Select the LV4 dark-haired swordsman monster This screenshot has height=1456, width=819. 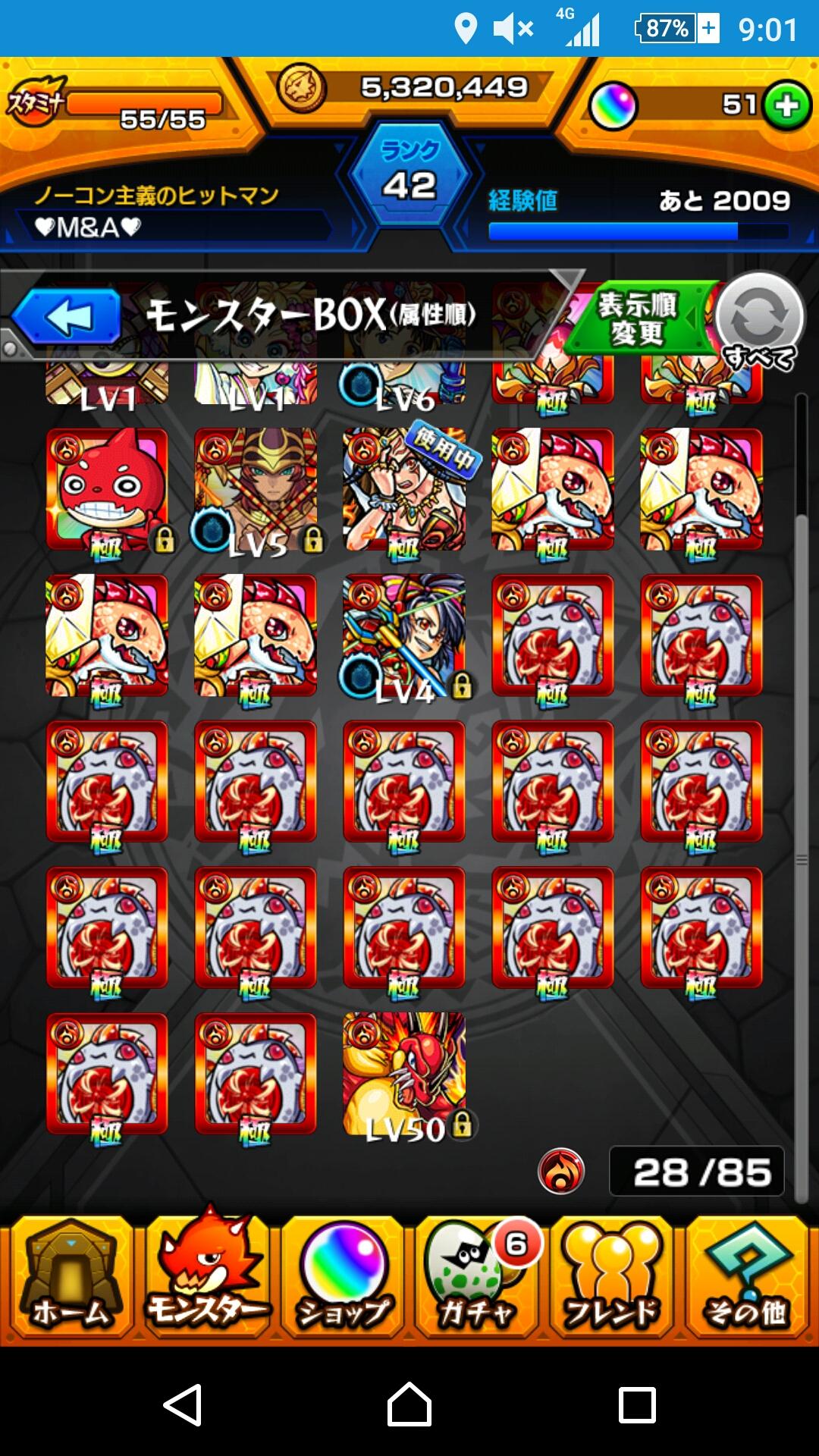[404, 635]
